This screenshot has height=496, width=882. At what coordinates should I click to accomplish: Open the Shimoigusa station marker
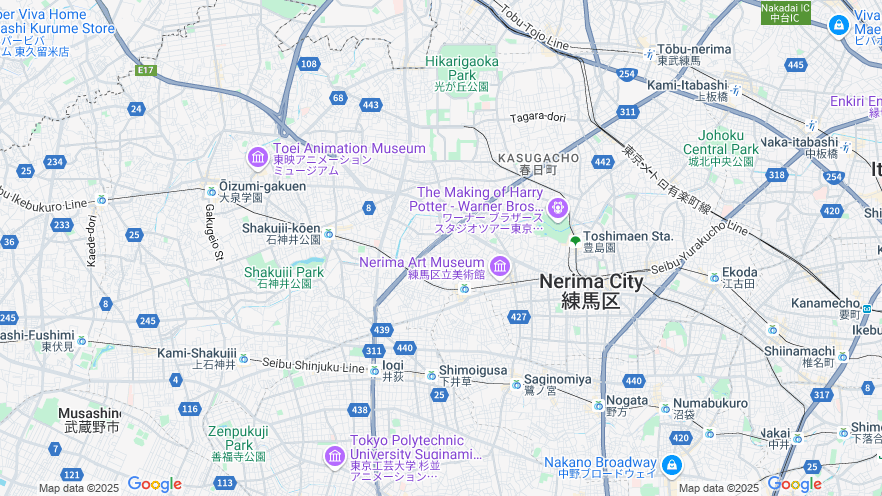click(431, 374)
